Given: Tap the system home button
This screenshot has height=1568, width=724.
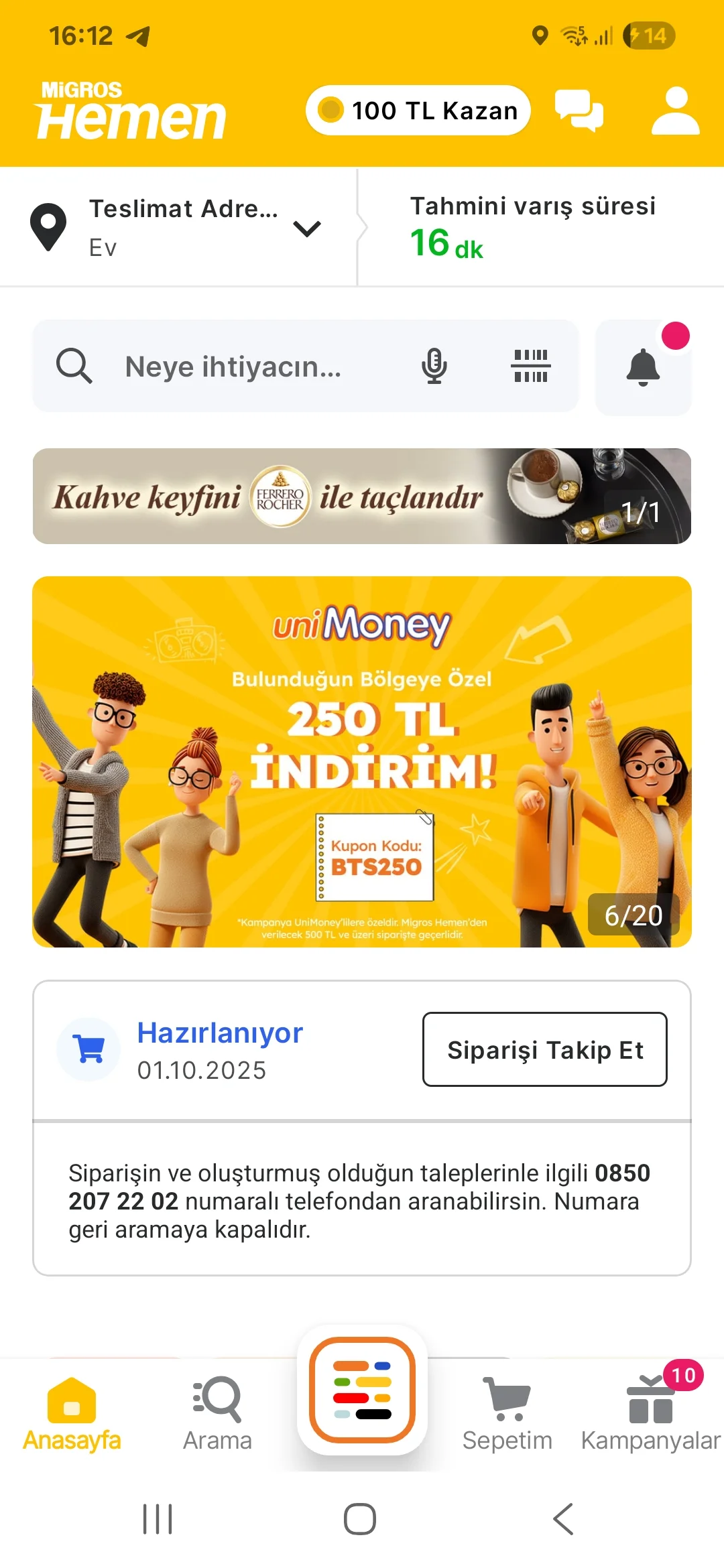Looking at the screenshot, I should (360, 1518).
